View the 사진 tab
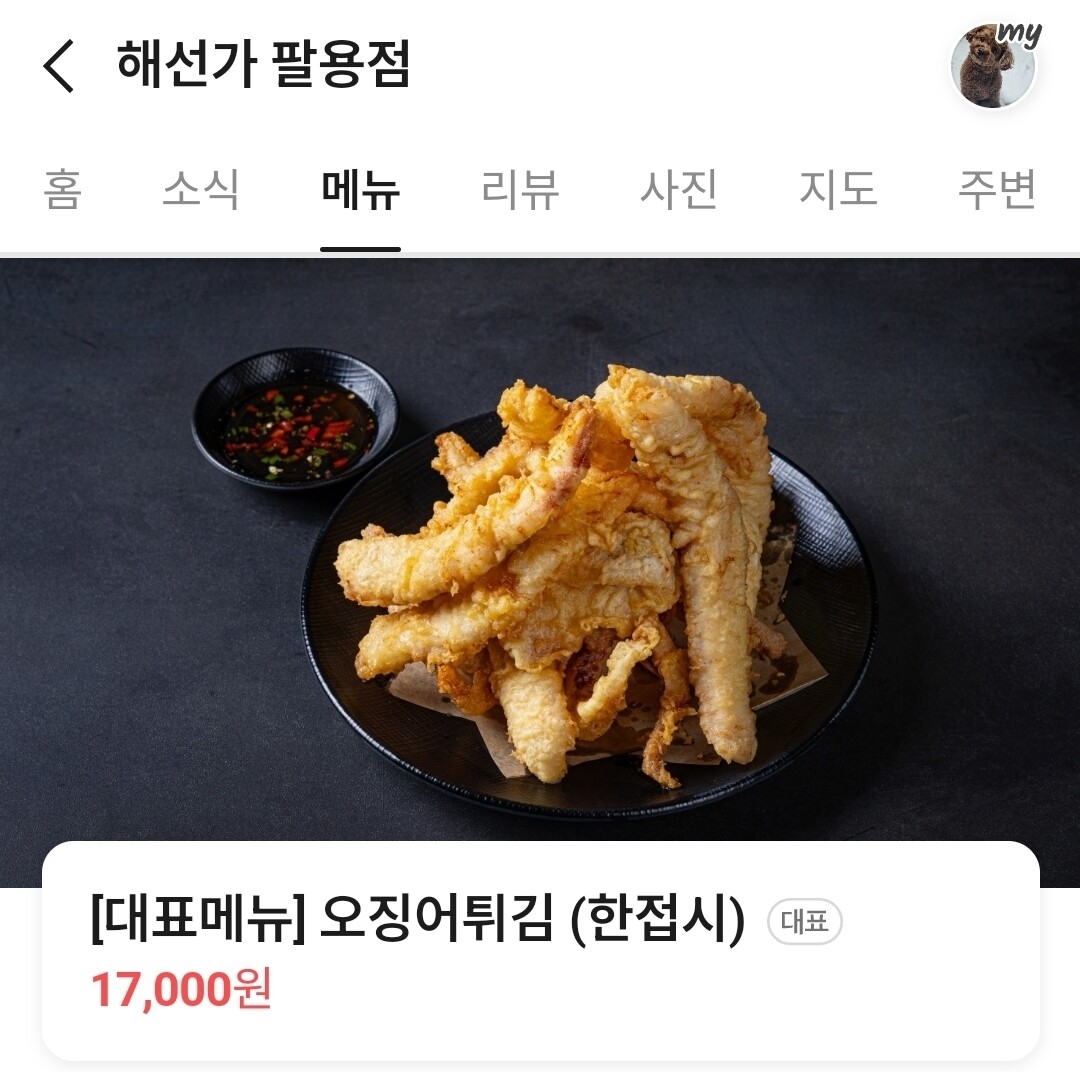 679,190
